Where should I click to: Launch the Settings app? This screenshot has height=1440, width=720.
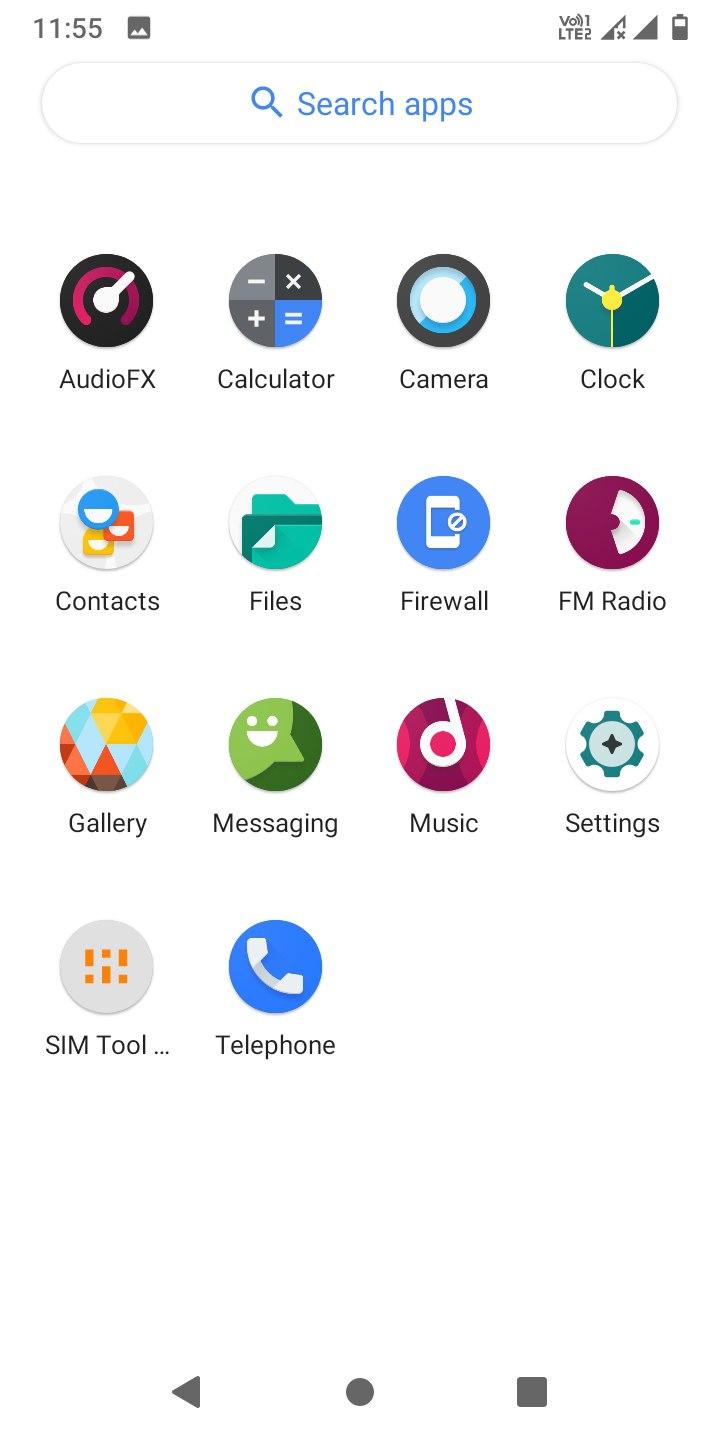[612, 745]
